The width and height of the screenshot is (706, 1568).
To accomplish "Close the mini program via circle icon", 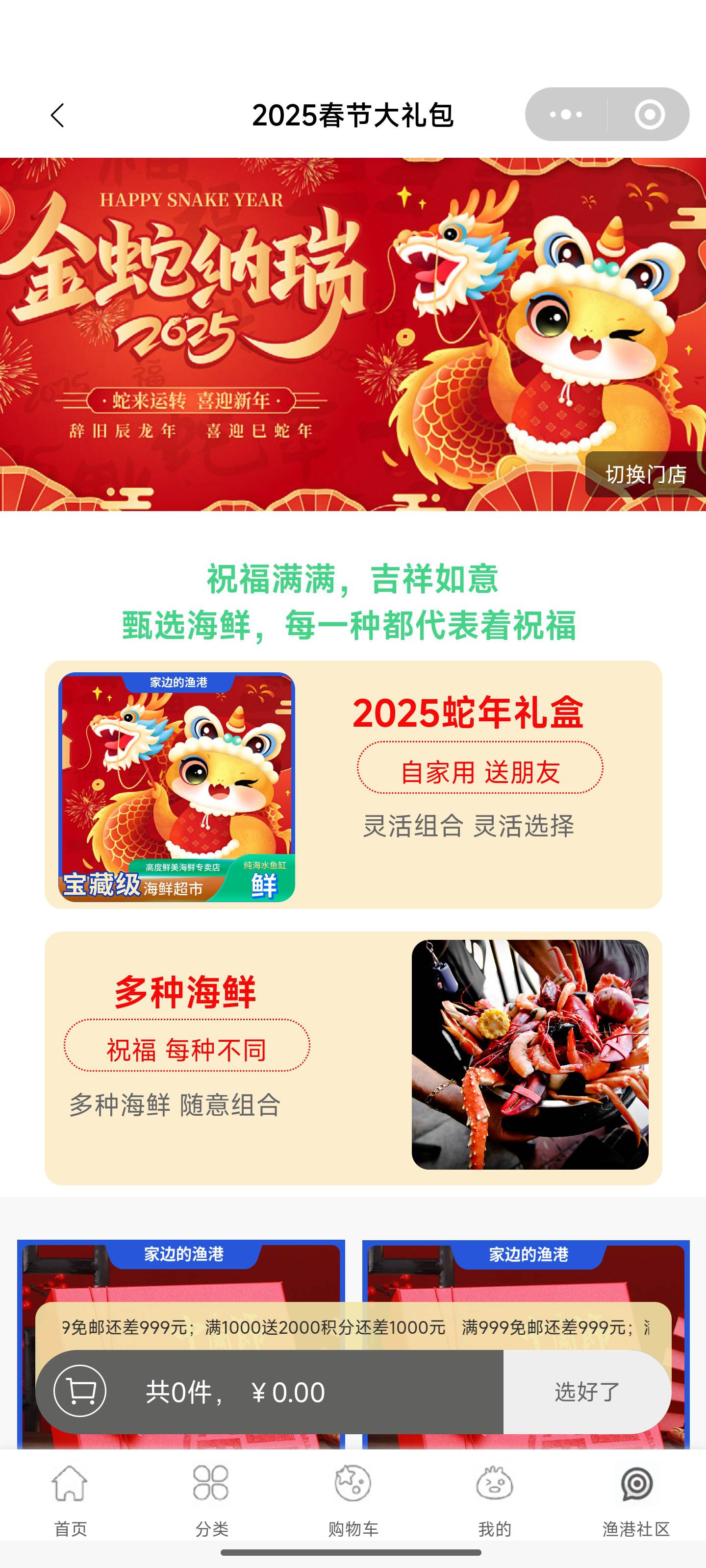I will tap(649, 115).
